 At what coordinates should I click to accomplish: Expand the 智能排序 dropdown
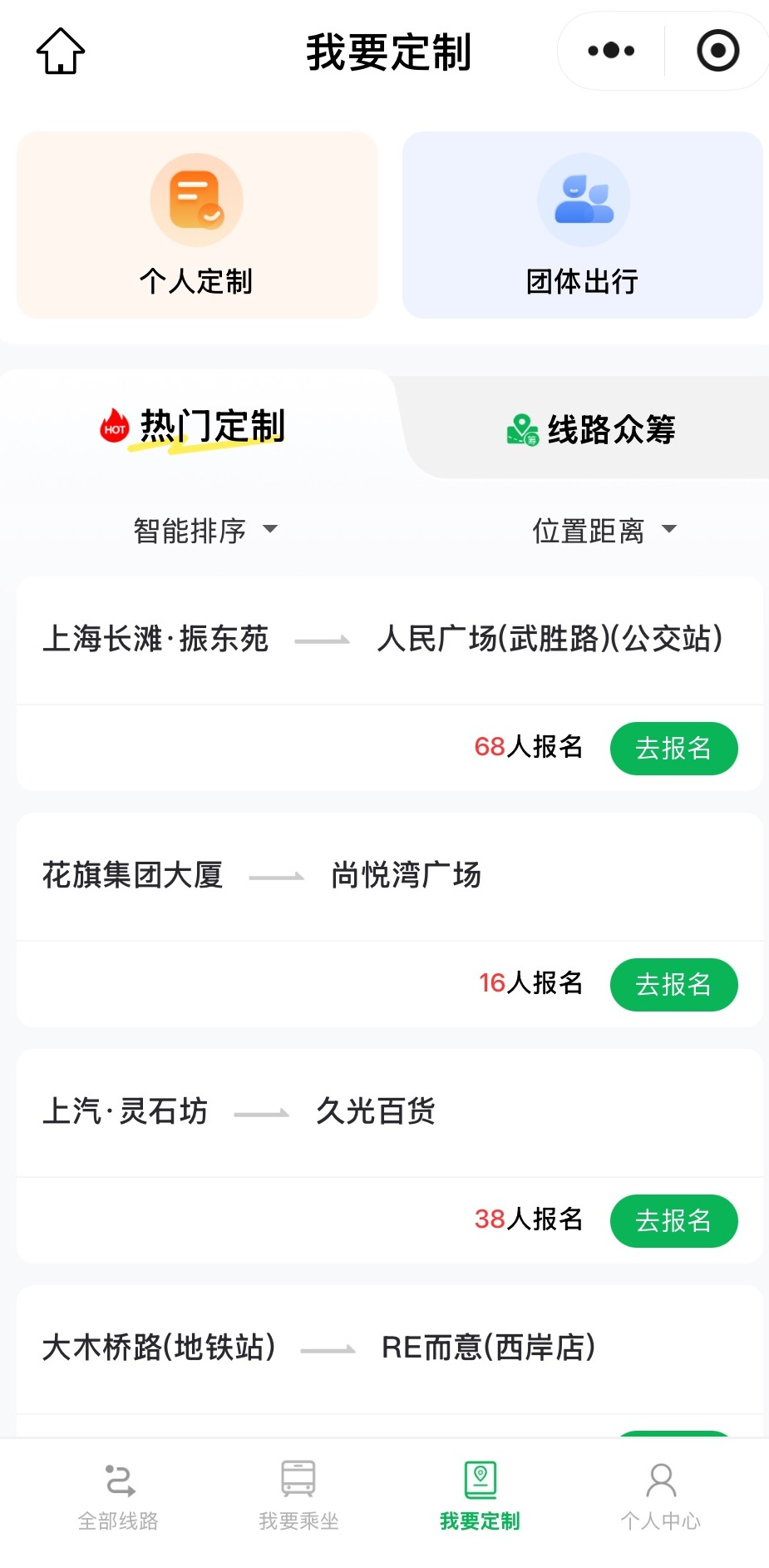click(206, 530)
